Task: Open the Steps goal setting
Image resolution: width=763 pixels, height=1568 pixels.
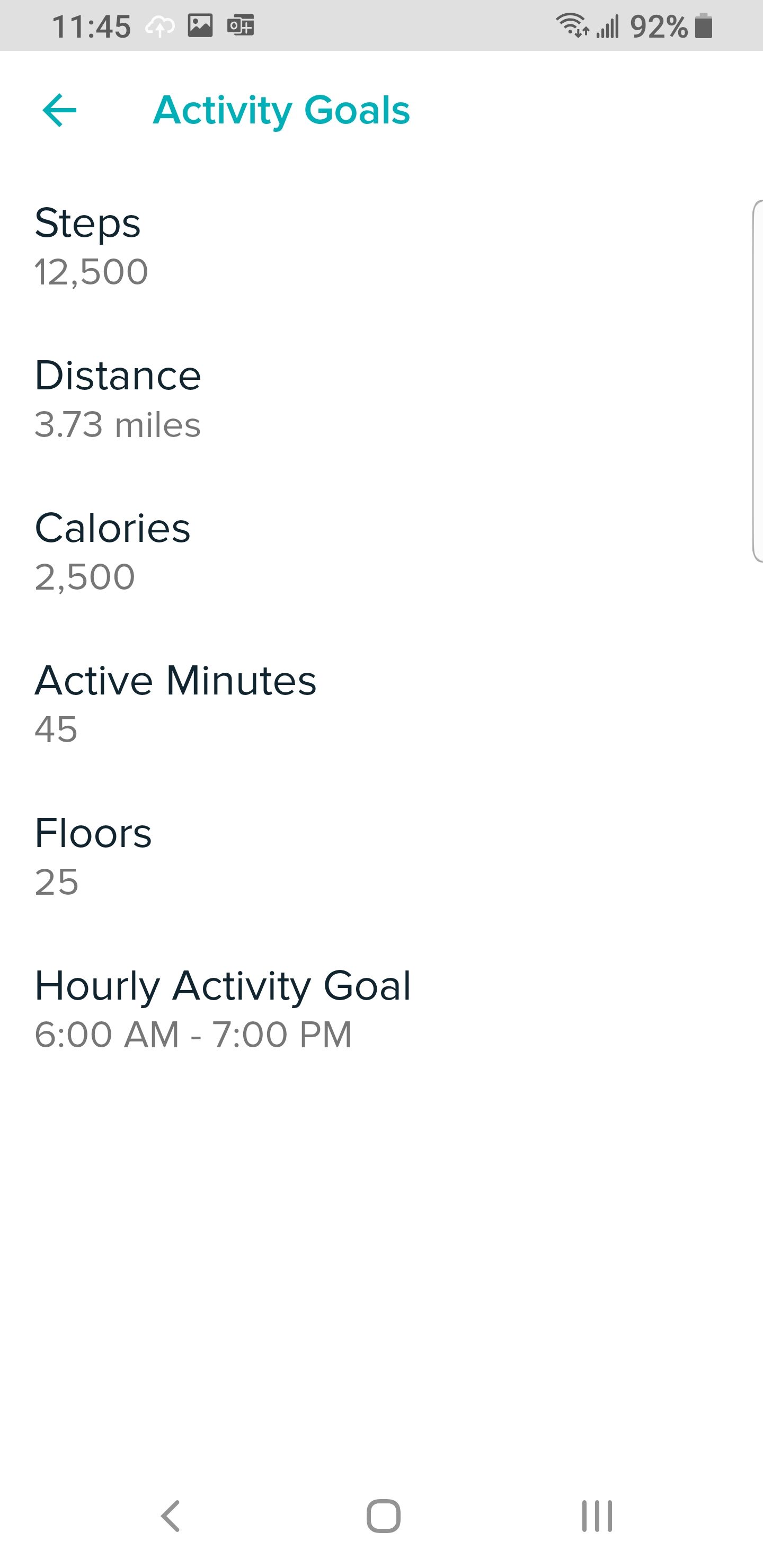Action: click(381, 246)
